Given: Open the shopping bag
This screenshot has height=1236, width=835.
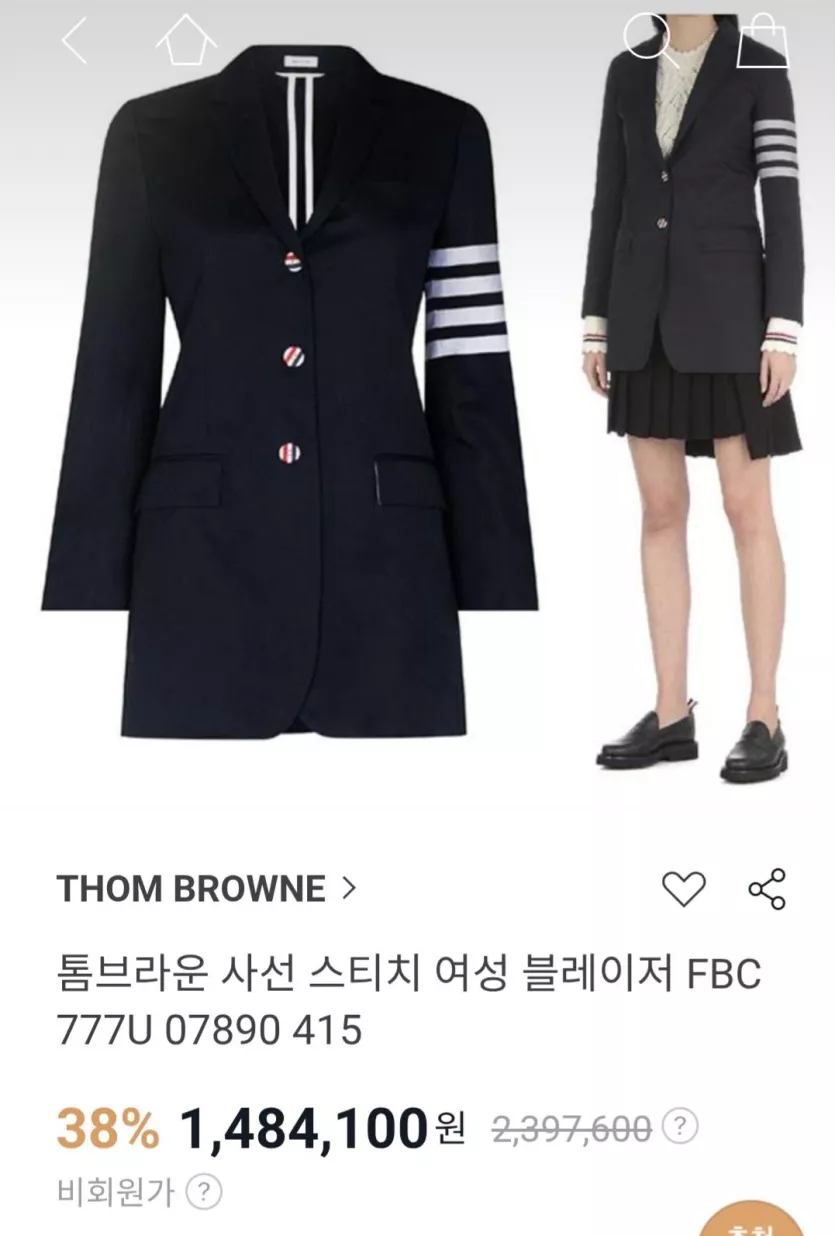Looking at the screenshot, I should tap(763, 40).
